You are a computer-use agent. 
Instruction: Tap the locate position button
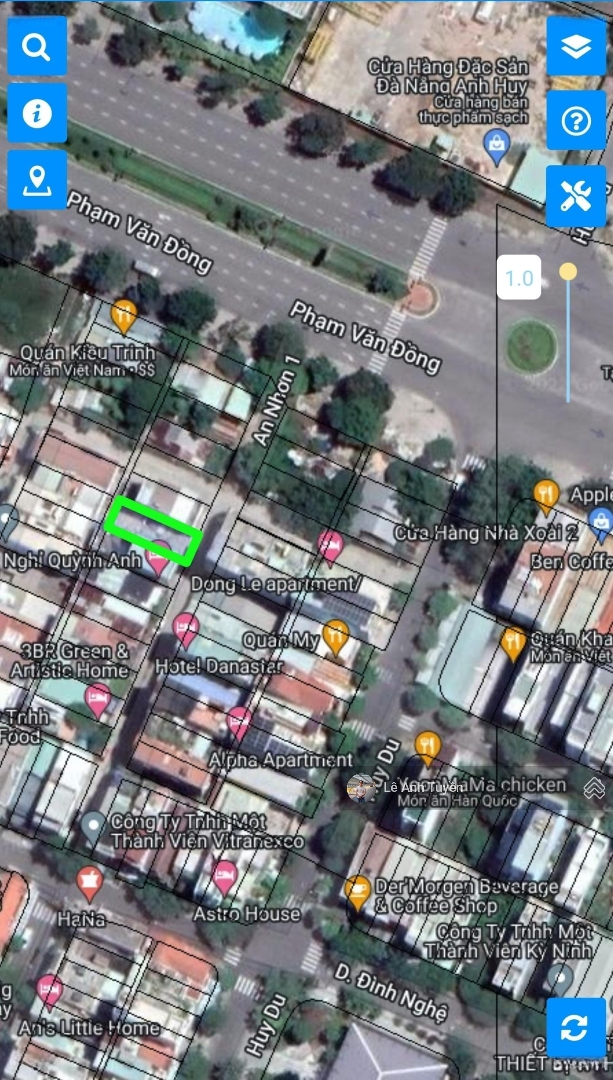point(37,180)
